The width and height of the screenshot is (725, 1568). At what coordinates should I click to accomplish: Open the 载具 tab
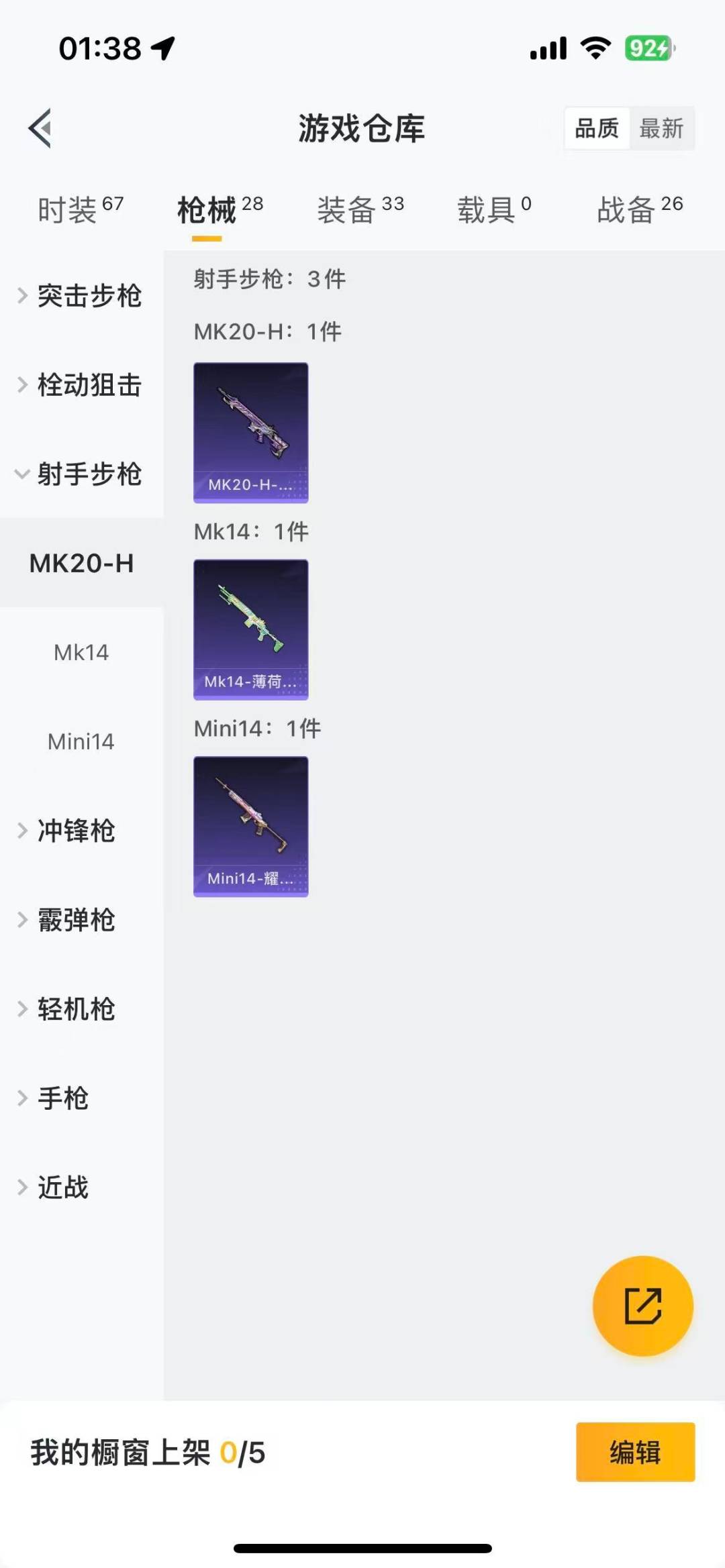pos(494,210)
